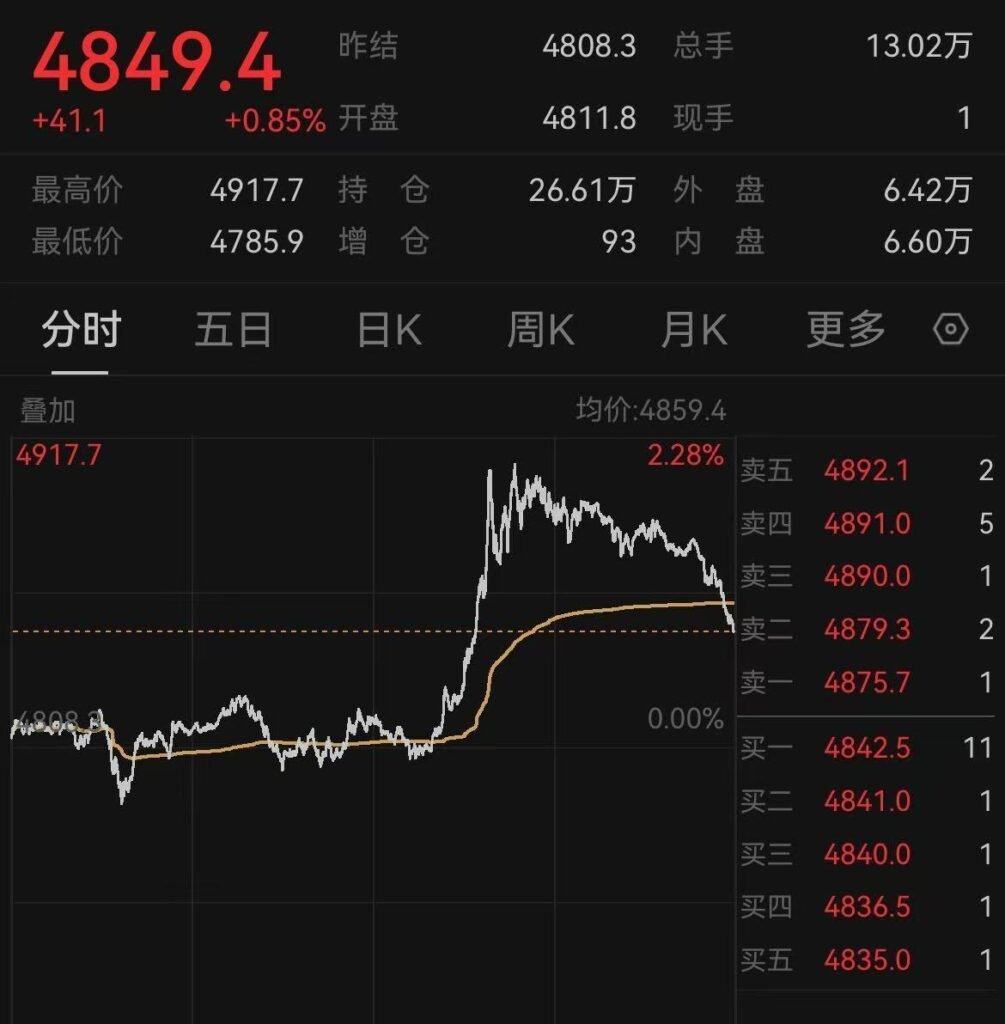Switch to the 分时 chart tab
The width and height of the screenshot is (1005, 1024).
(x=81, y=330)
